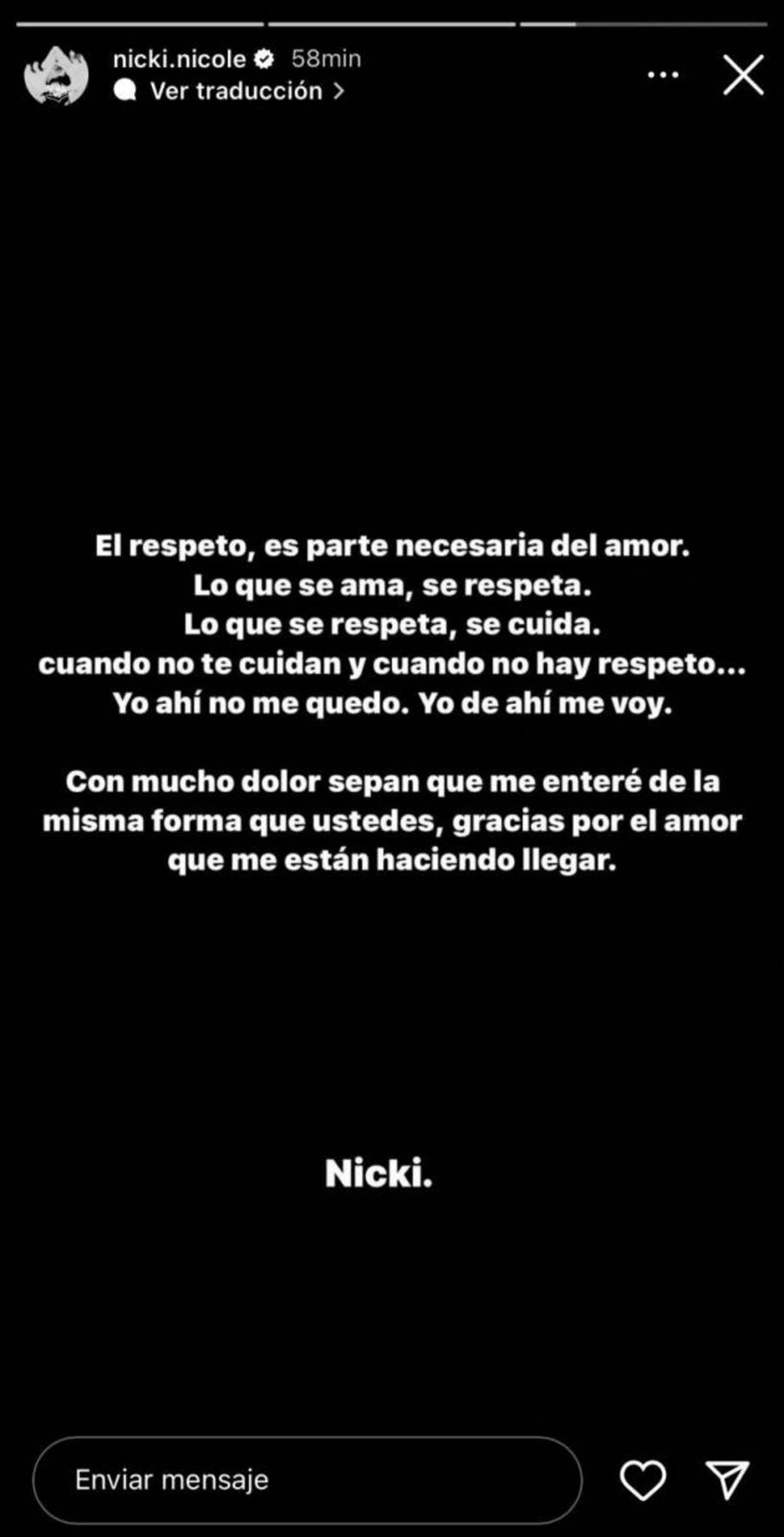
Task: Focus the Enviar mensaje reply field
Action: (307, 1479)
